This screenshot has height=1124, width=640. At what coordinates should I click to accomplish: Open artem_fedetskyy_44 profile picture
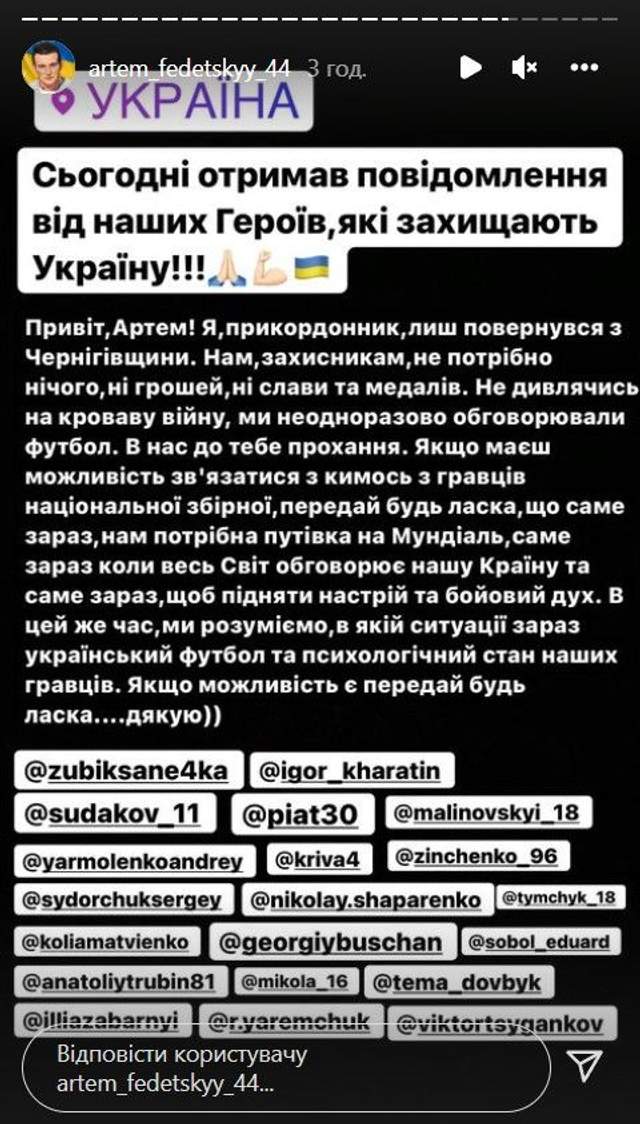tap(49, 68)
